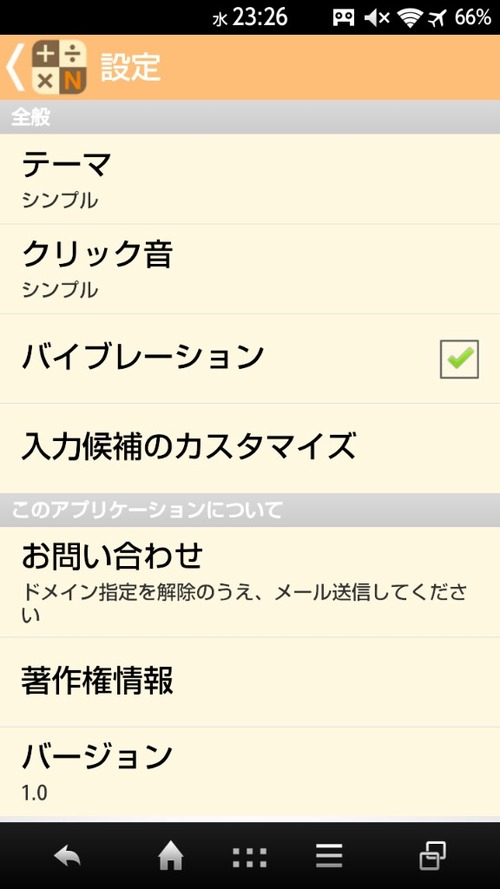Go to the home screen

click(x=171, y=856)
